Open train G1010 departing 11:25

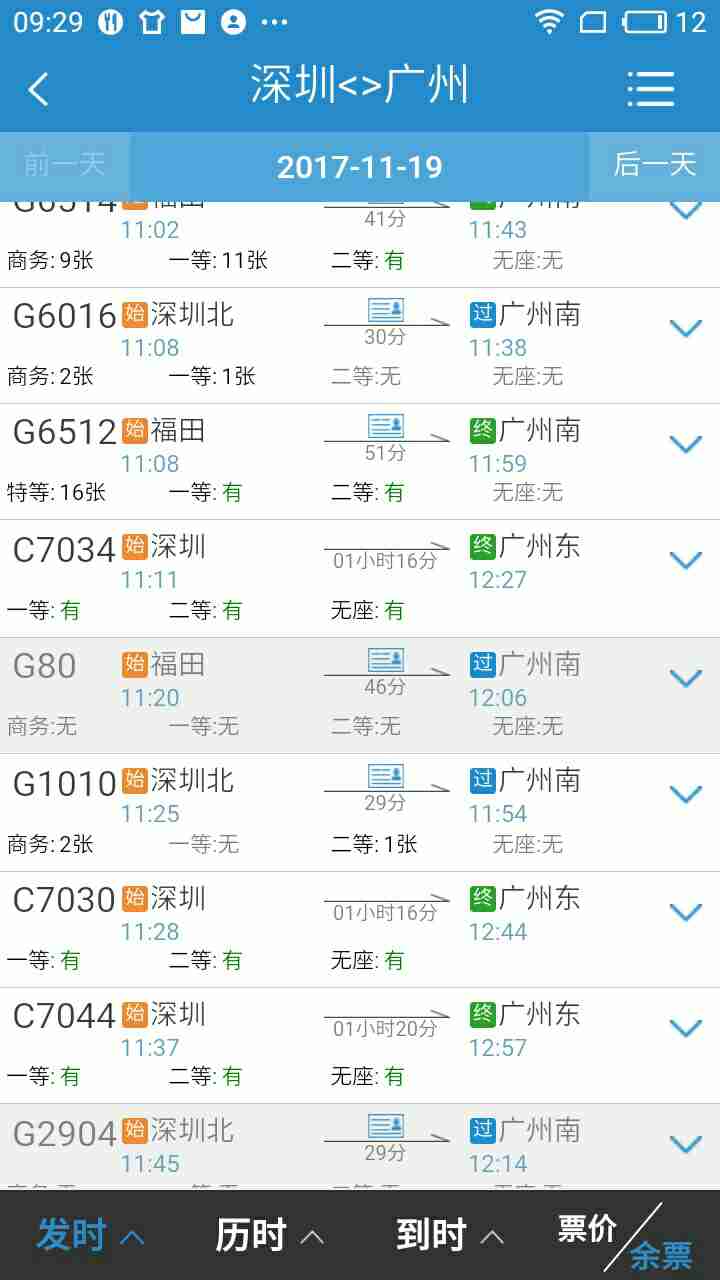point(360,812)
